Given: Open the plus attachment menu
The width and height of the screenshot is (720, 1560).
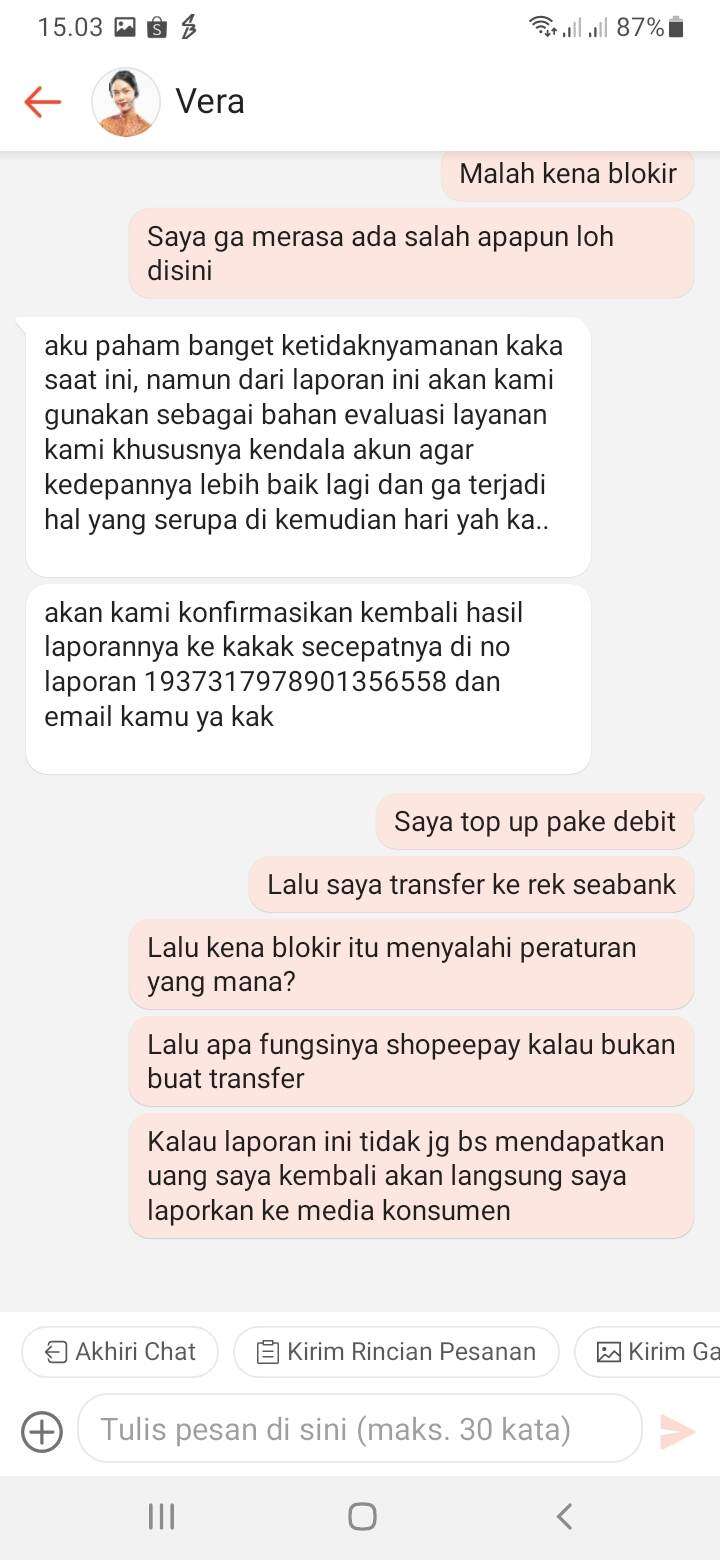Looking at the screenshot, I should click(x=42, y=1431).
